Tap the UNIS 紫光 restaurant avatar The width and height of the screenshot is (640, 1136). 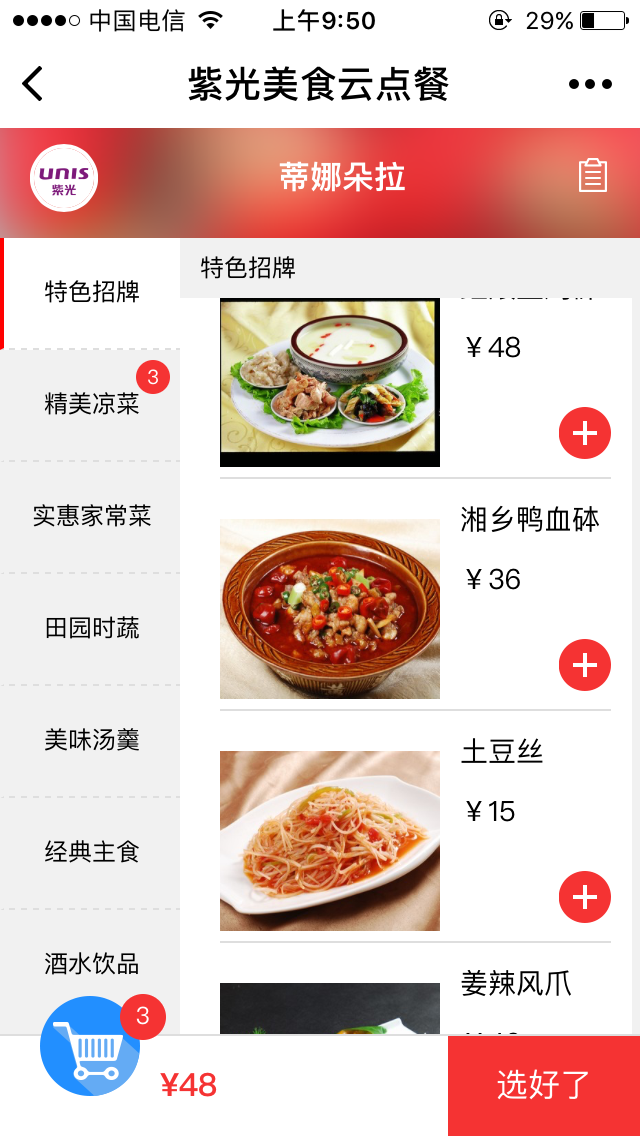click(64, 178)
